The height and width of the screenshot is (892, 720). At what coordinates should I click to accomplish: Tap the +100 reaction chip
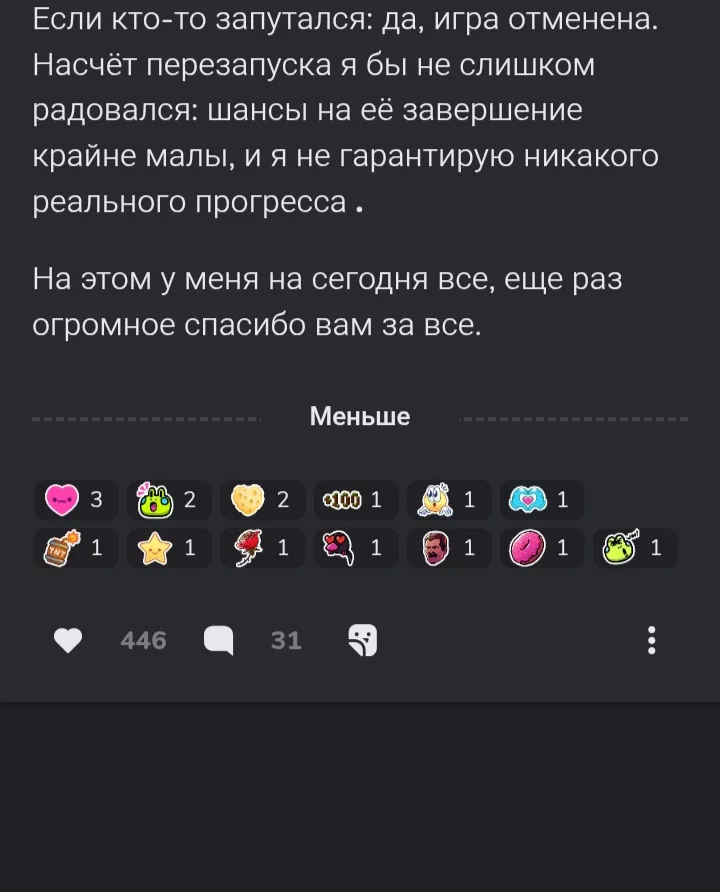[x=354, y=500]
